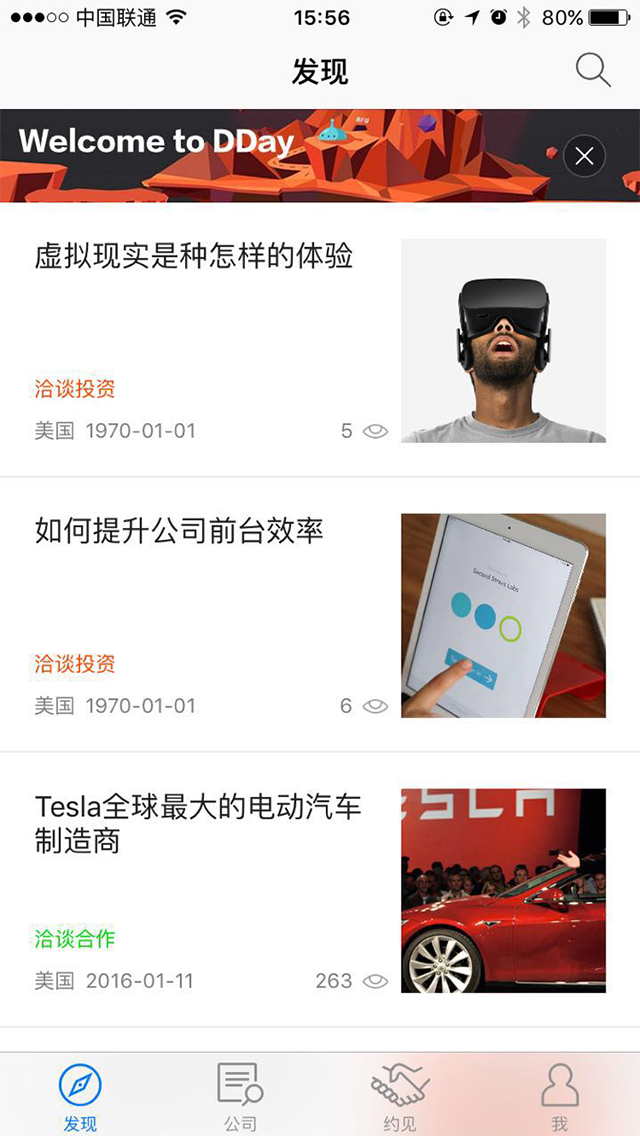Viewport: 640px width, 1136px height.
Task: Switch to the 公司 tab
Action: 240,1096
